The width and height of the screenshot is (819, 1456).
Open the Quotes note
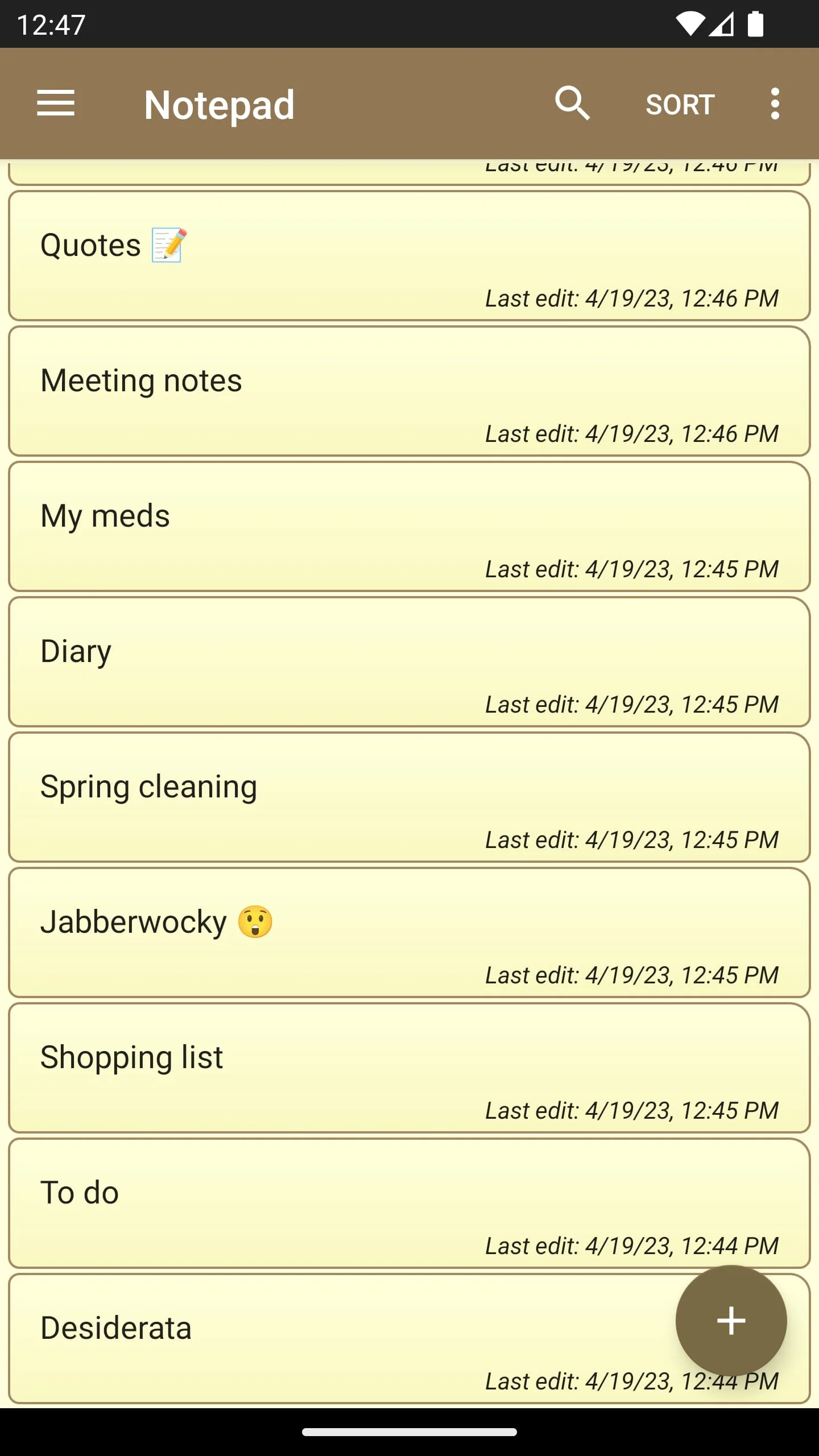408,256
